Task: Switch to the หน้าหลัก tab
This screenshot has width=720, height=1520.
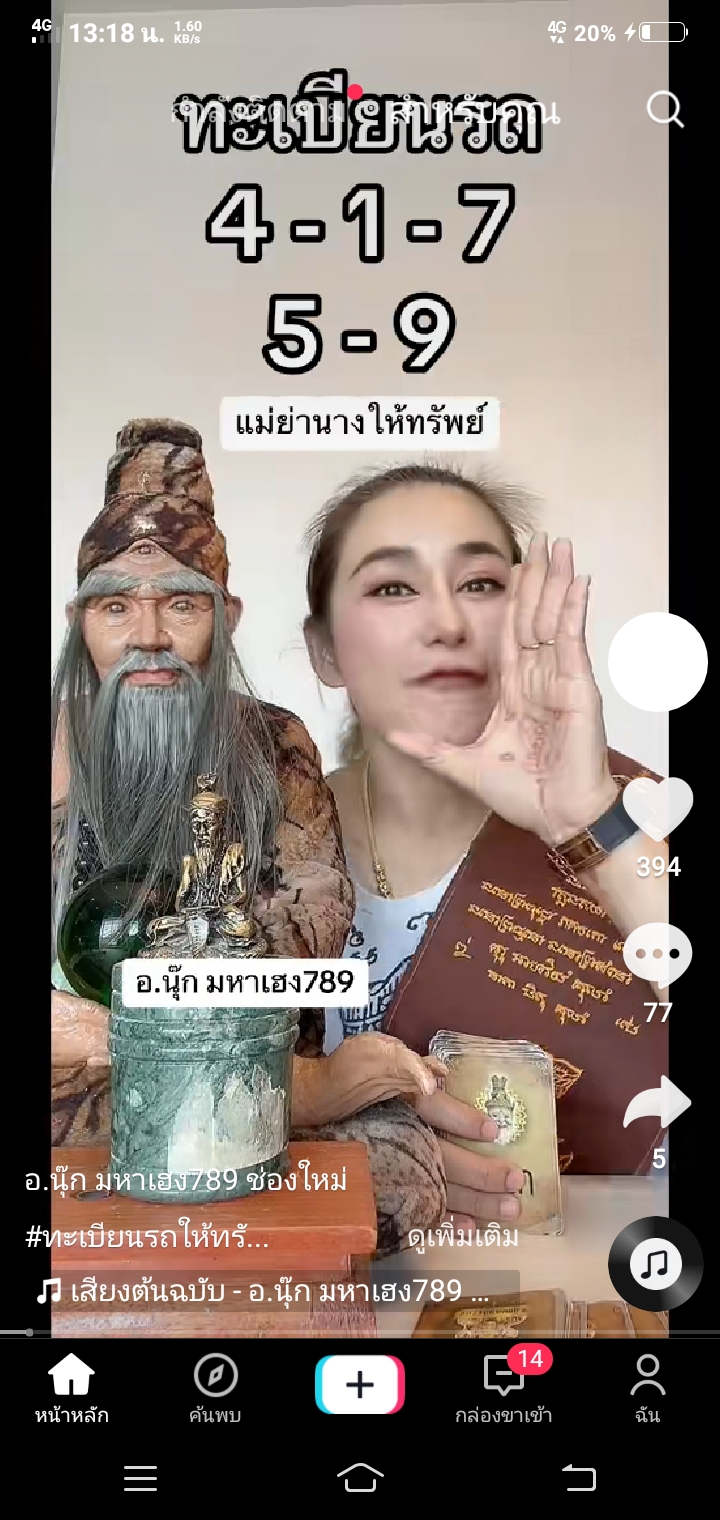Action: 72,1389
